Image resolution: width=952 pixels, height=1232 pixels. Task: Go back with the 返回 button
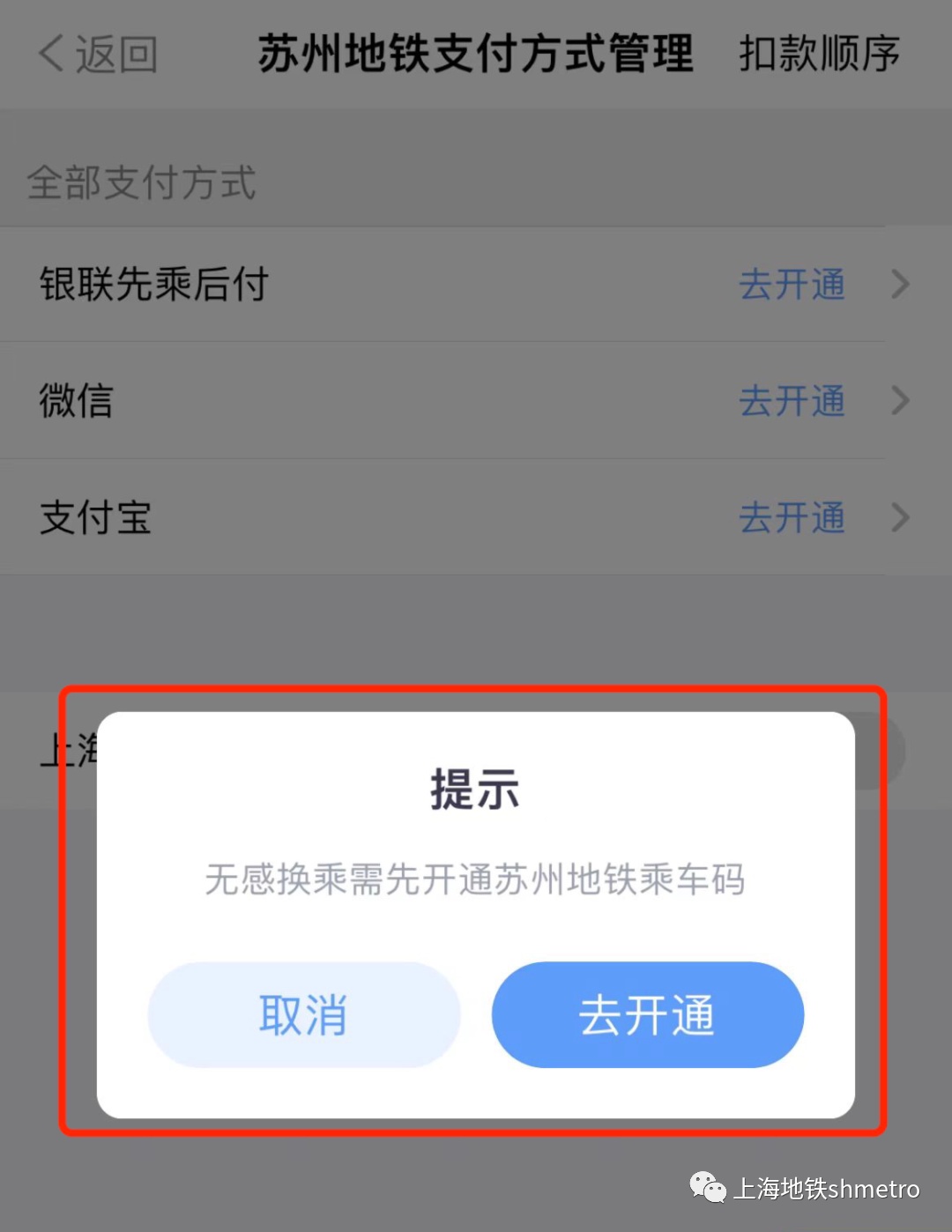click(x=99, y=55)
